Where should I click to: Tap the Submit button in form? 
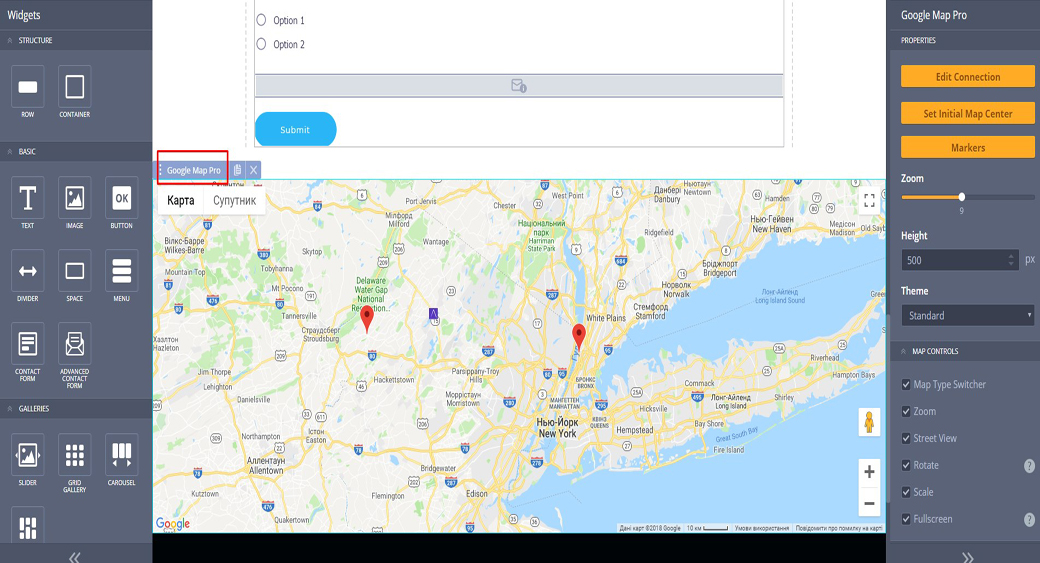[295, 130]
